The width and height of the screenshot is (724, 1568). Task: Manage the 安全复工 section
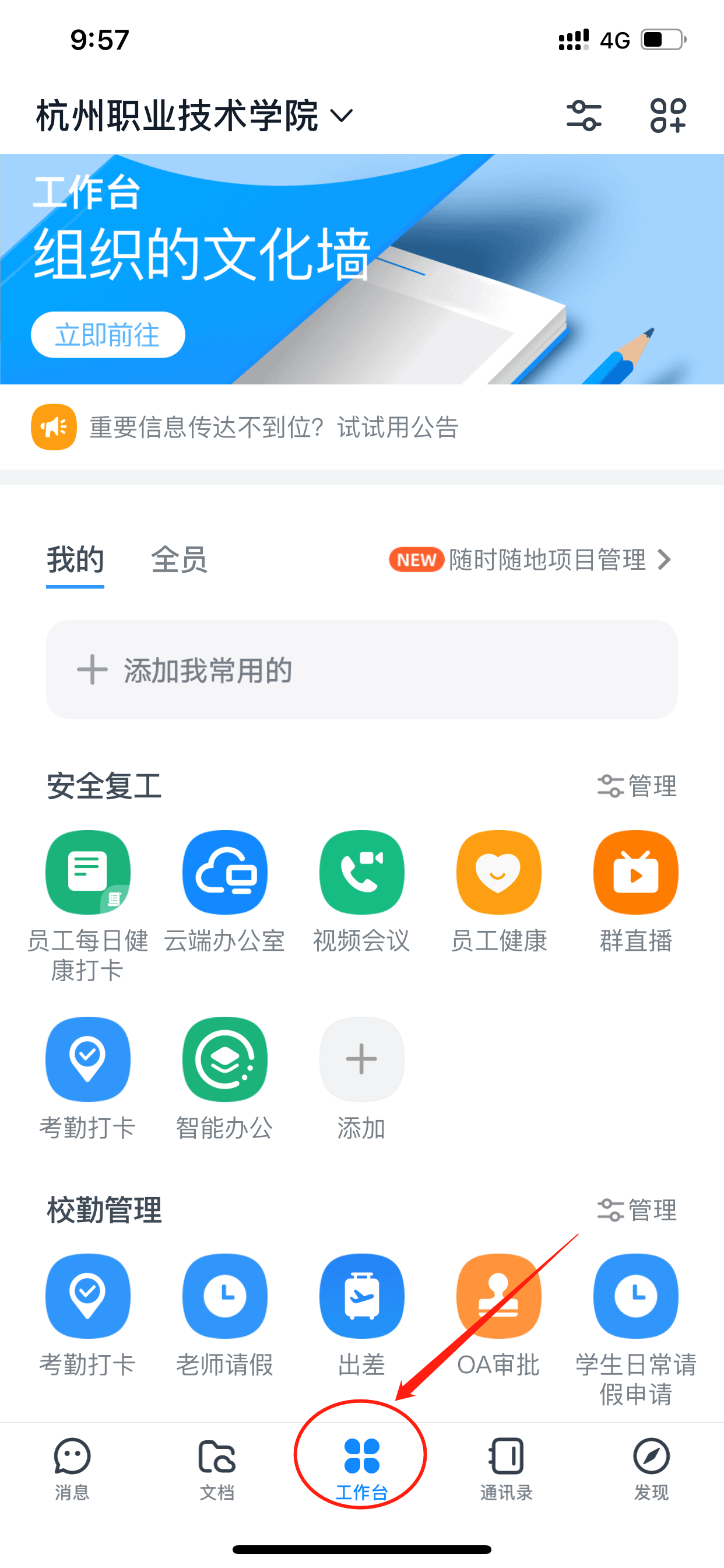(x=637, y=786)
